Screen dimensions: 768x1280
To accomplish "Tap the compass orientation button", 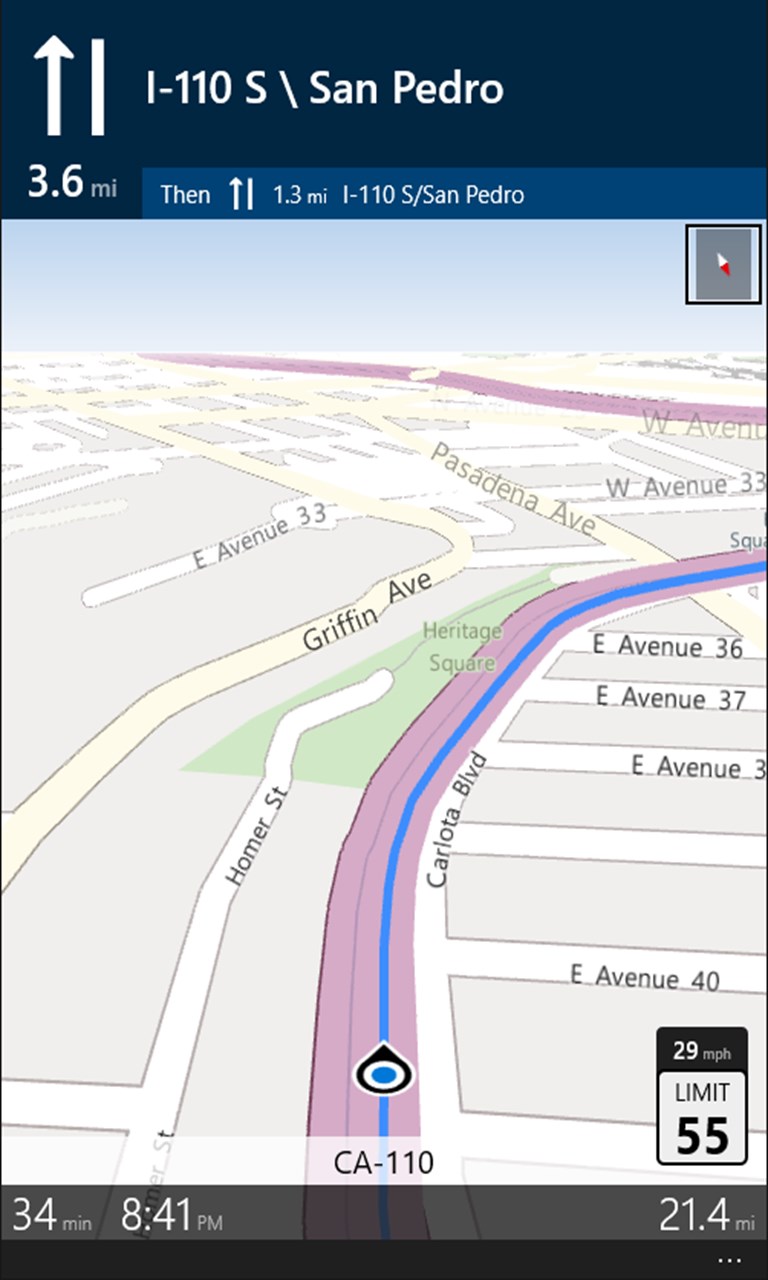I will point(720,264).
